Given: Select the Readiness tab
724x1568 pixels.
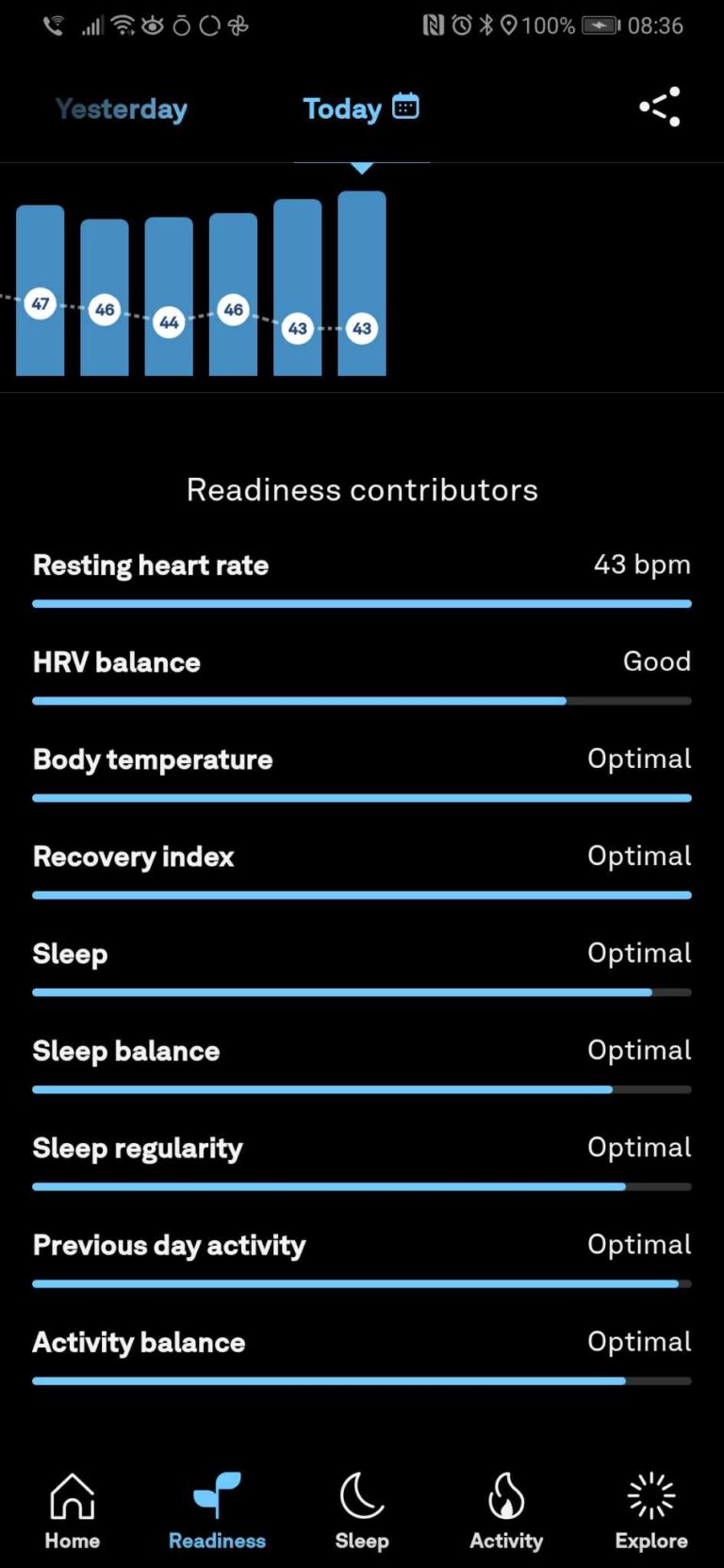Looking at the screenshot, I should pyautogui.click(x=217, y=1512).
